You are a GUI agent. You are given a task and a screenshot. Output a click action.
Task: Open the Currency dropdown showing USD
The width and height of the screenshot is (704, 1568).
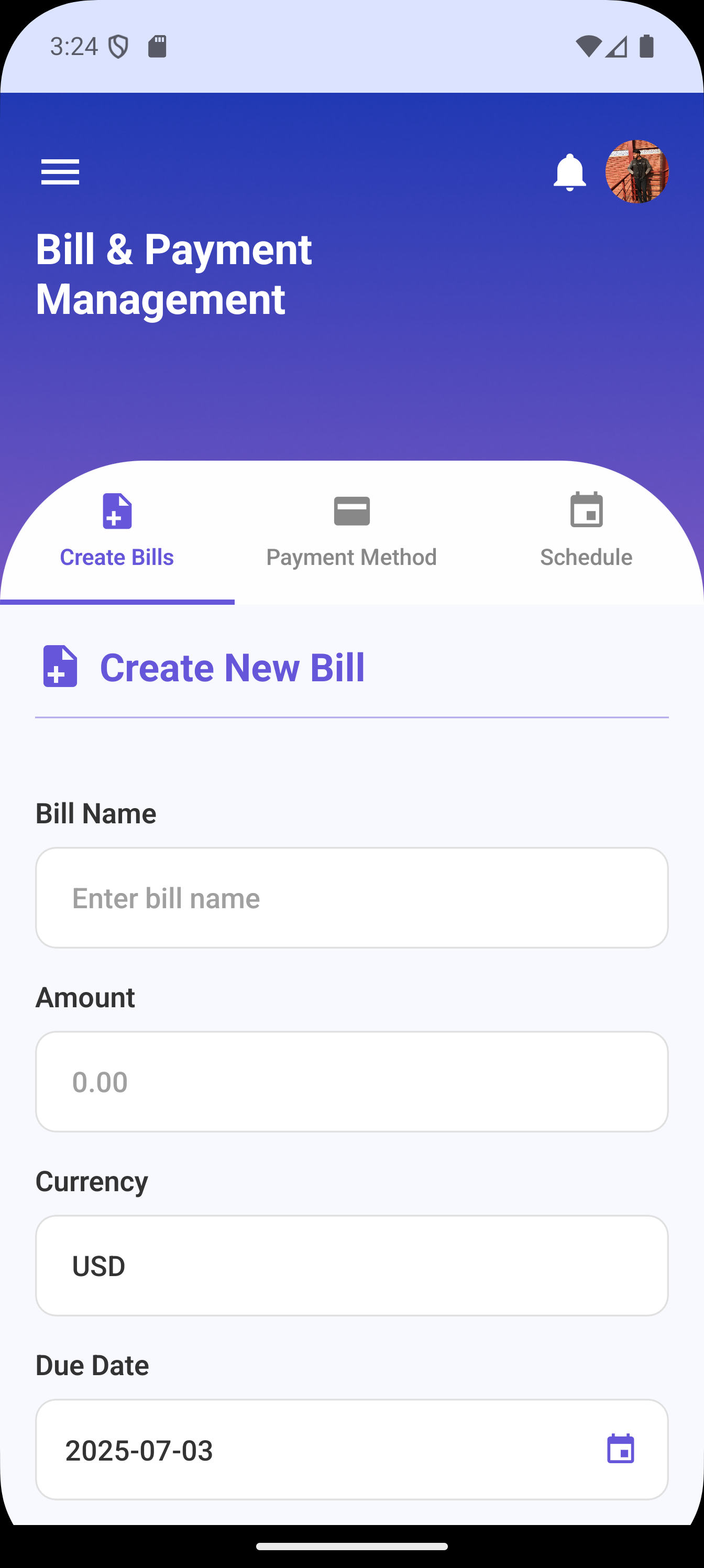(x=351, y=1266)
